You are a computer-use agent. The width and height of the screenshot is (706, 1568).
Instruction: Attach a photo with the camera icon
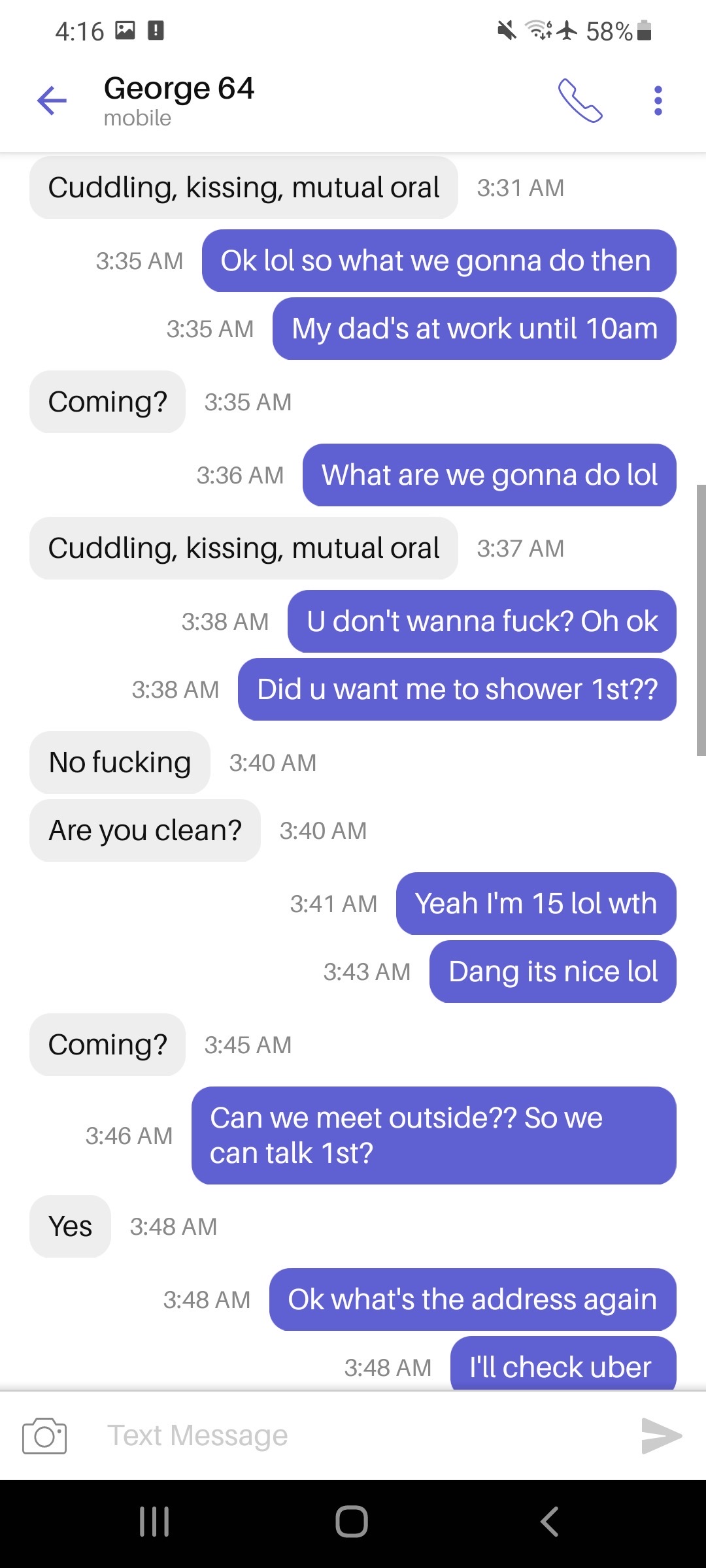(x=44, y=1435)
